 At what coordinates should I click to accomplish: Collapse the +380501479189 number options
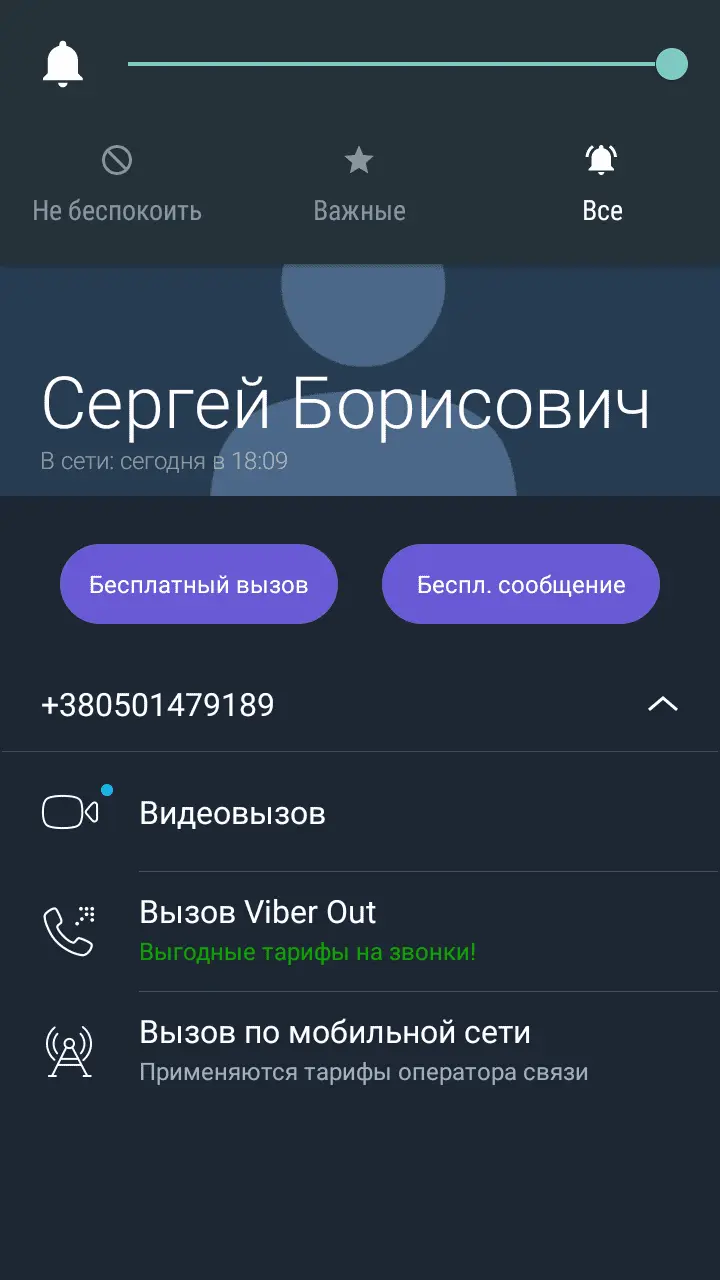point(662,704)
